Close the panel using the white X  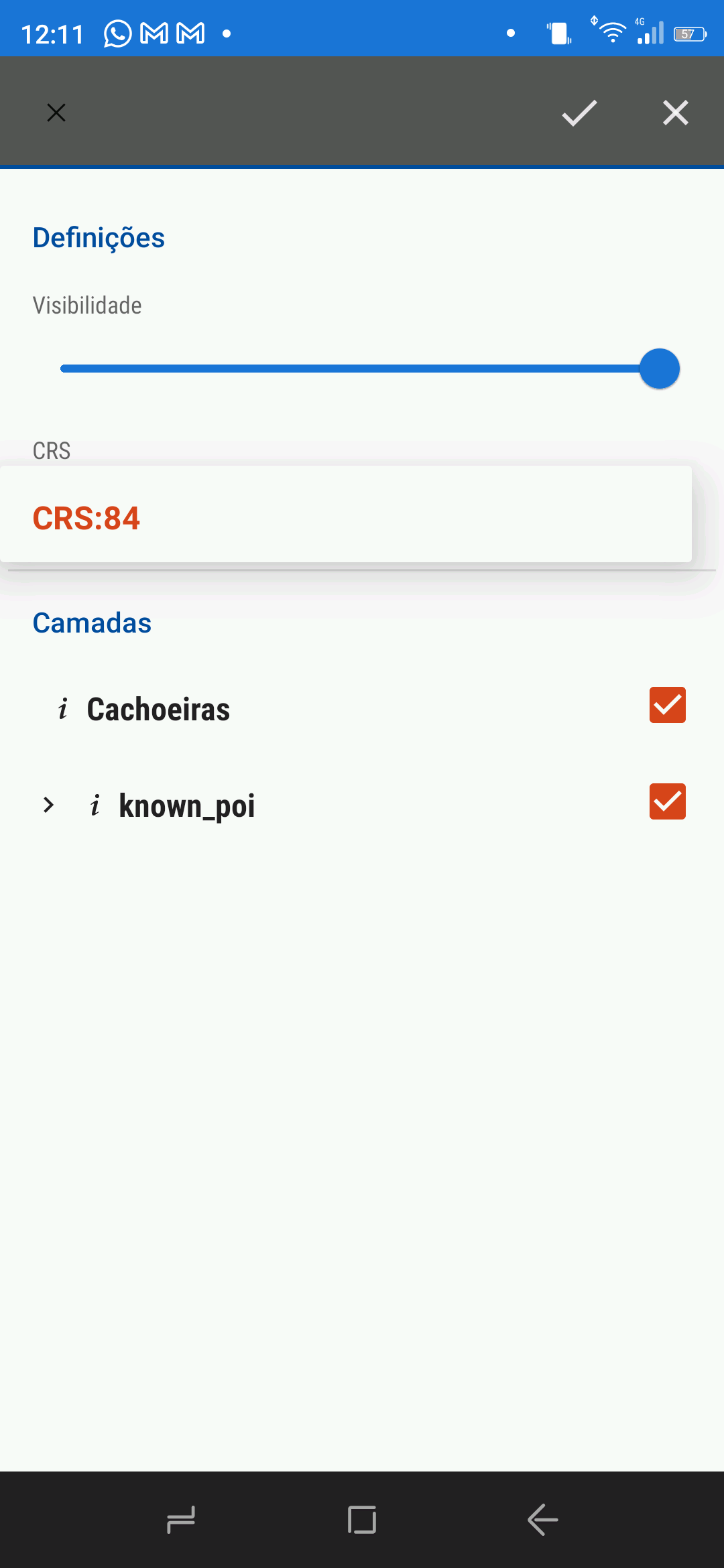pyautogui.click(x=675, y=113)
